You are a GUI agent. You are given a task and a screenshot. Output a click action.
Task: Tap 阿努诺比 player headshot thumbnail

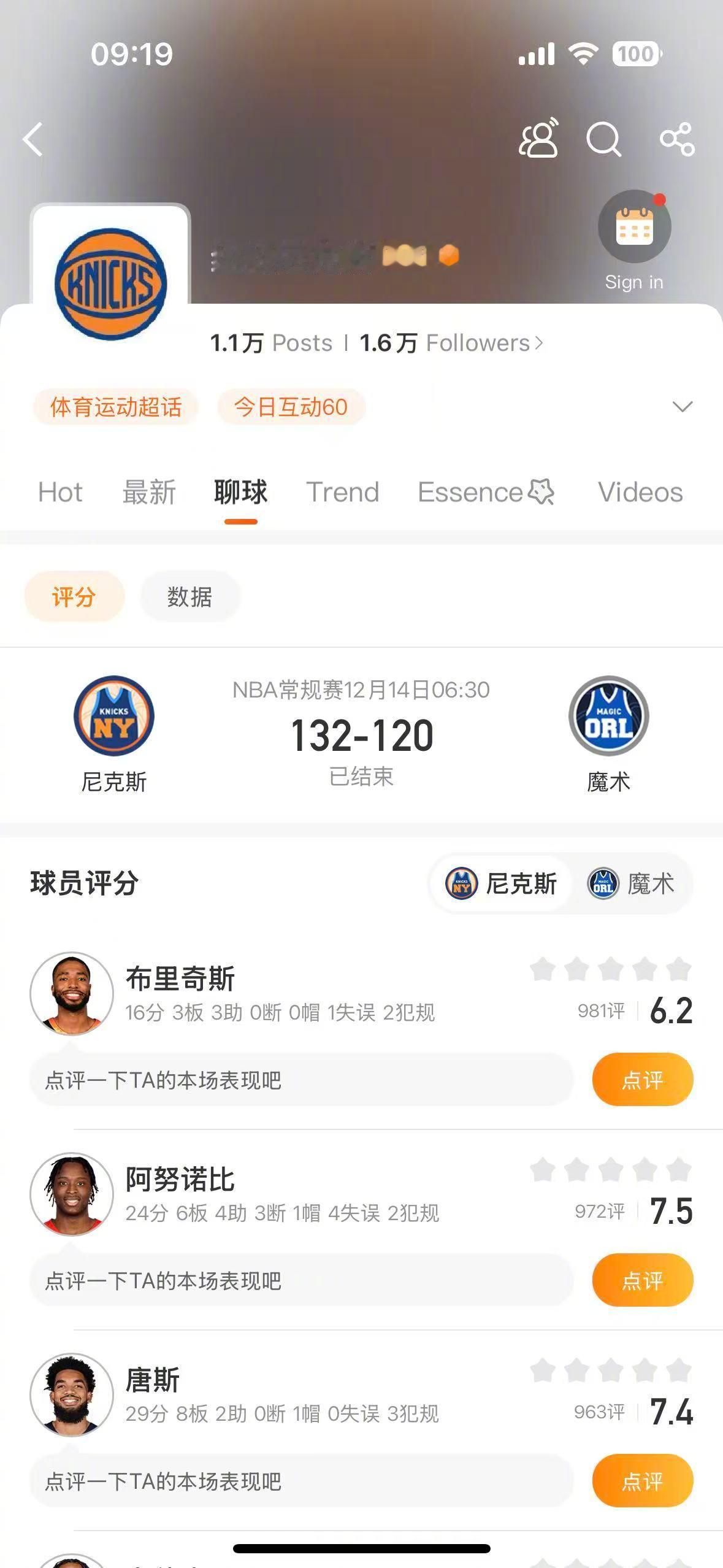[74, 1193]
